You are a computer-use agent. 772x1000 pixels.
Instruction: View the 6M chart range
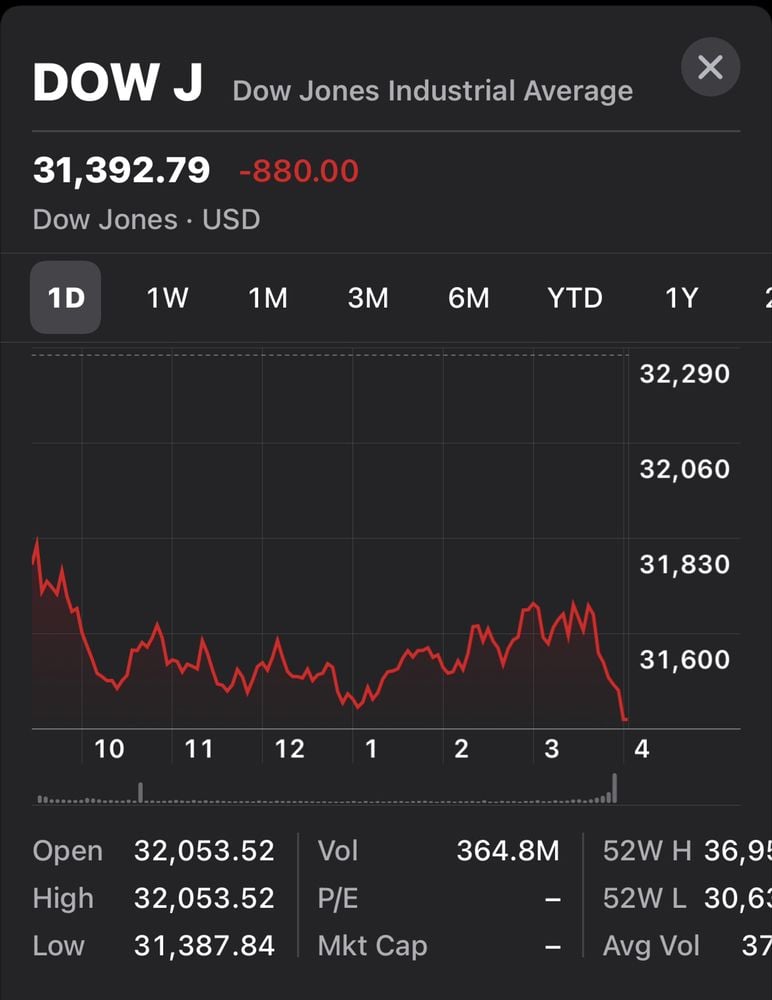(x=469, y=298)
